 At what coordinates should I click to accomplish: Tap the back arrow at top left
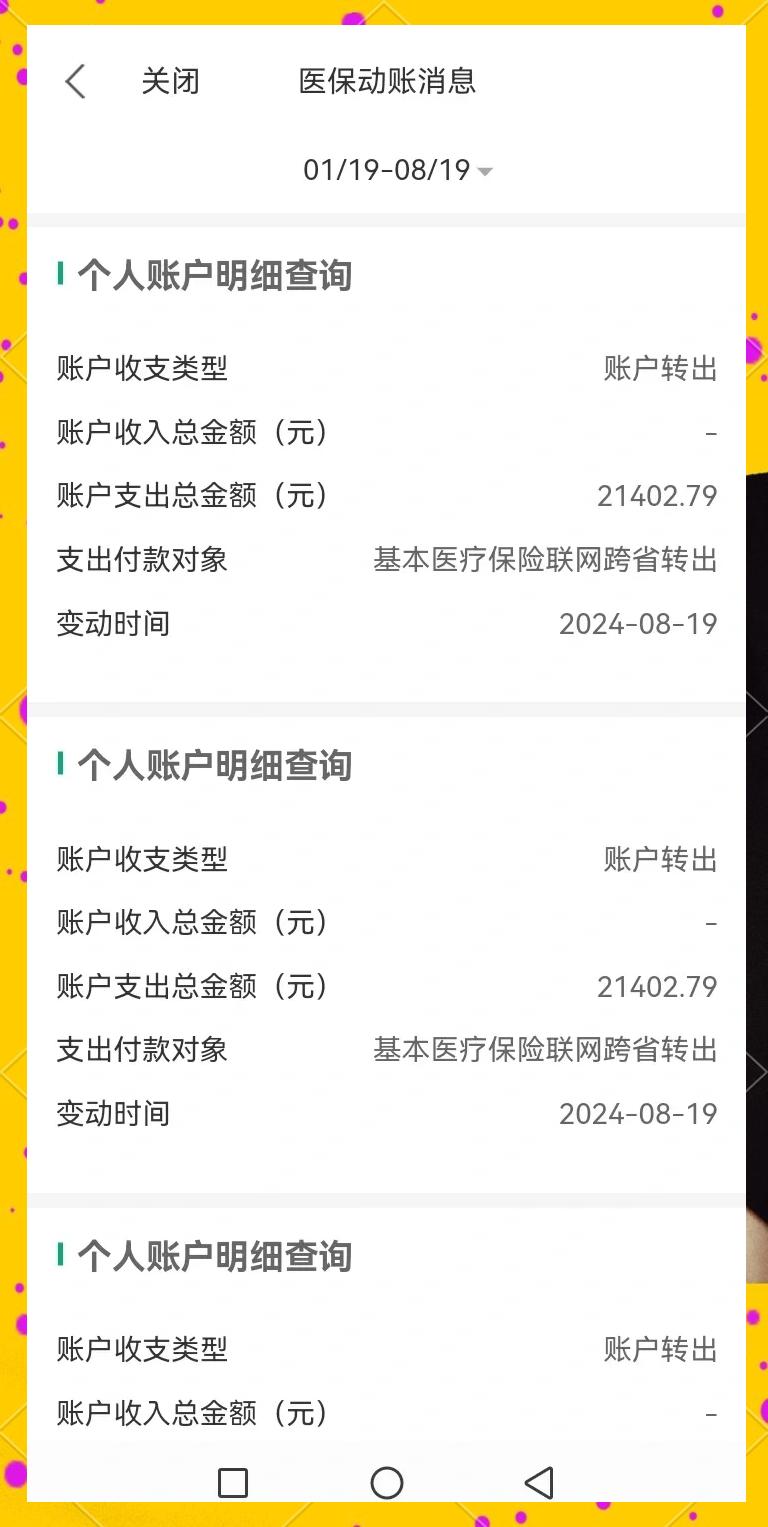(x=76, y=80)
